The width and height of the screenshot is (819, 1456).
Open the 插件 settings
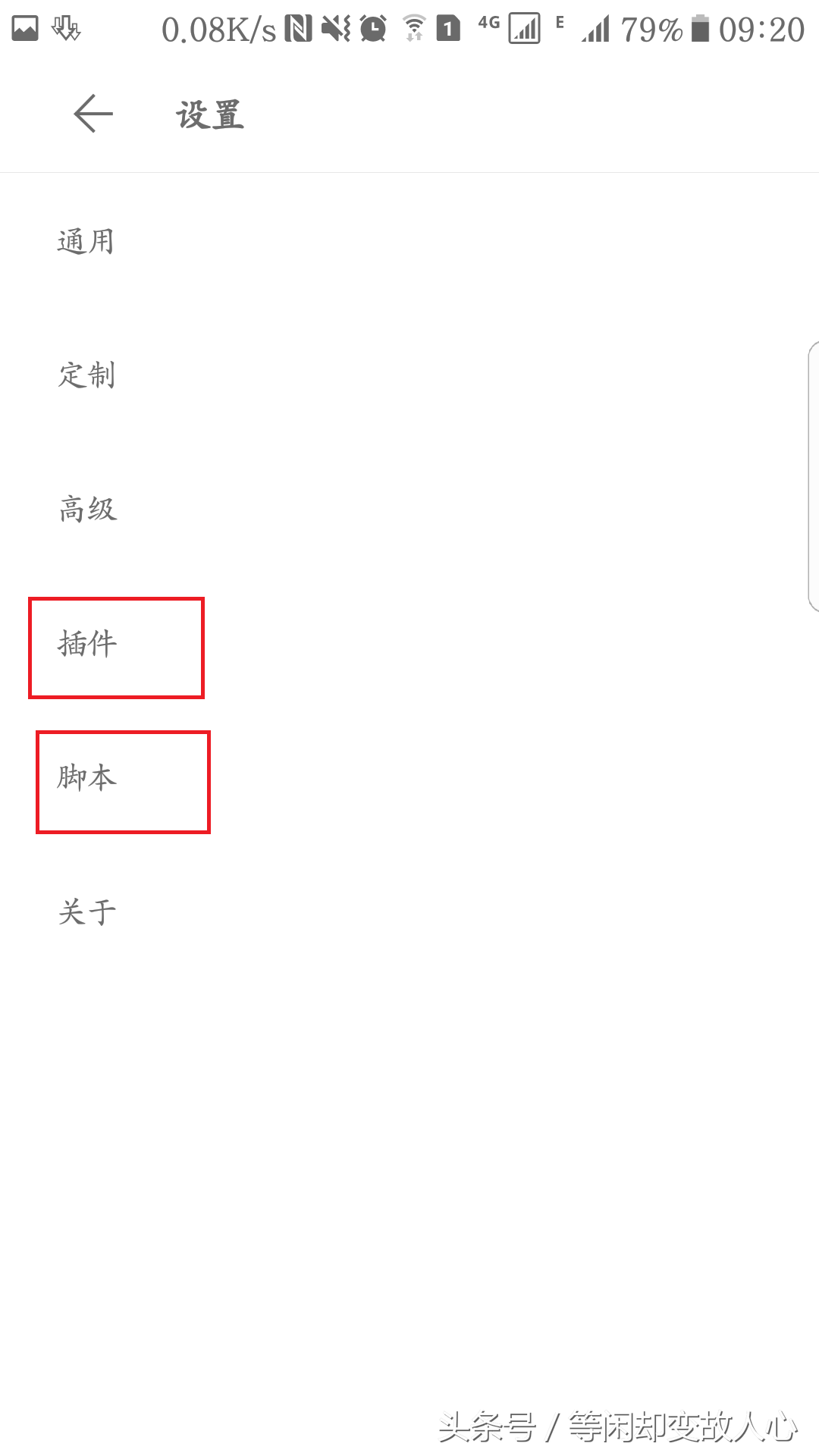coord(88,644)
